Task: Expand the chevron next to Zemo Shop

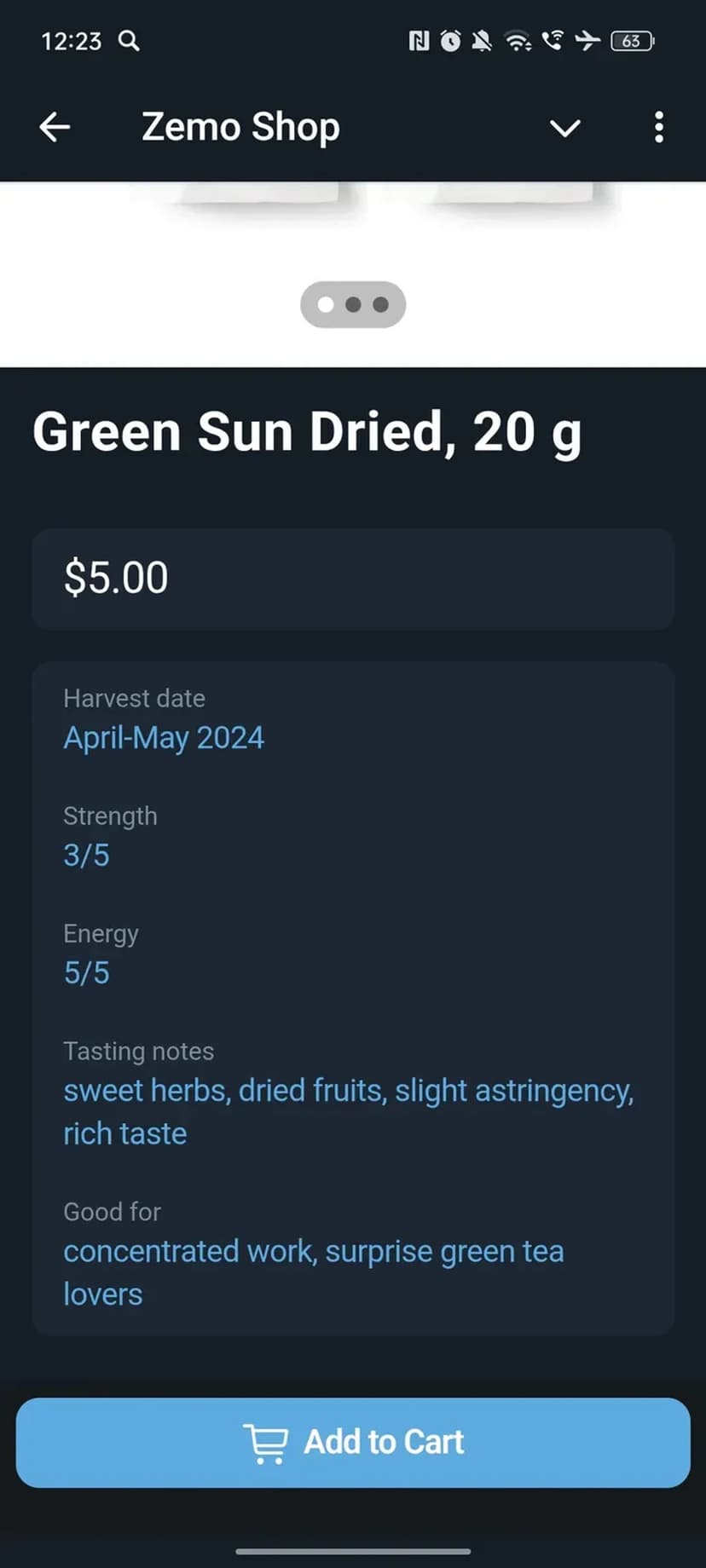Action: point(564,128)
